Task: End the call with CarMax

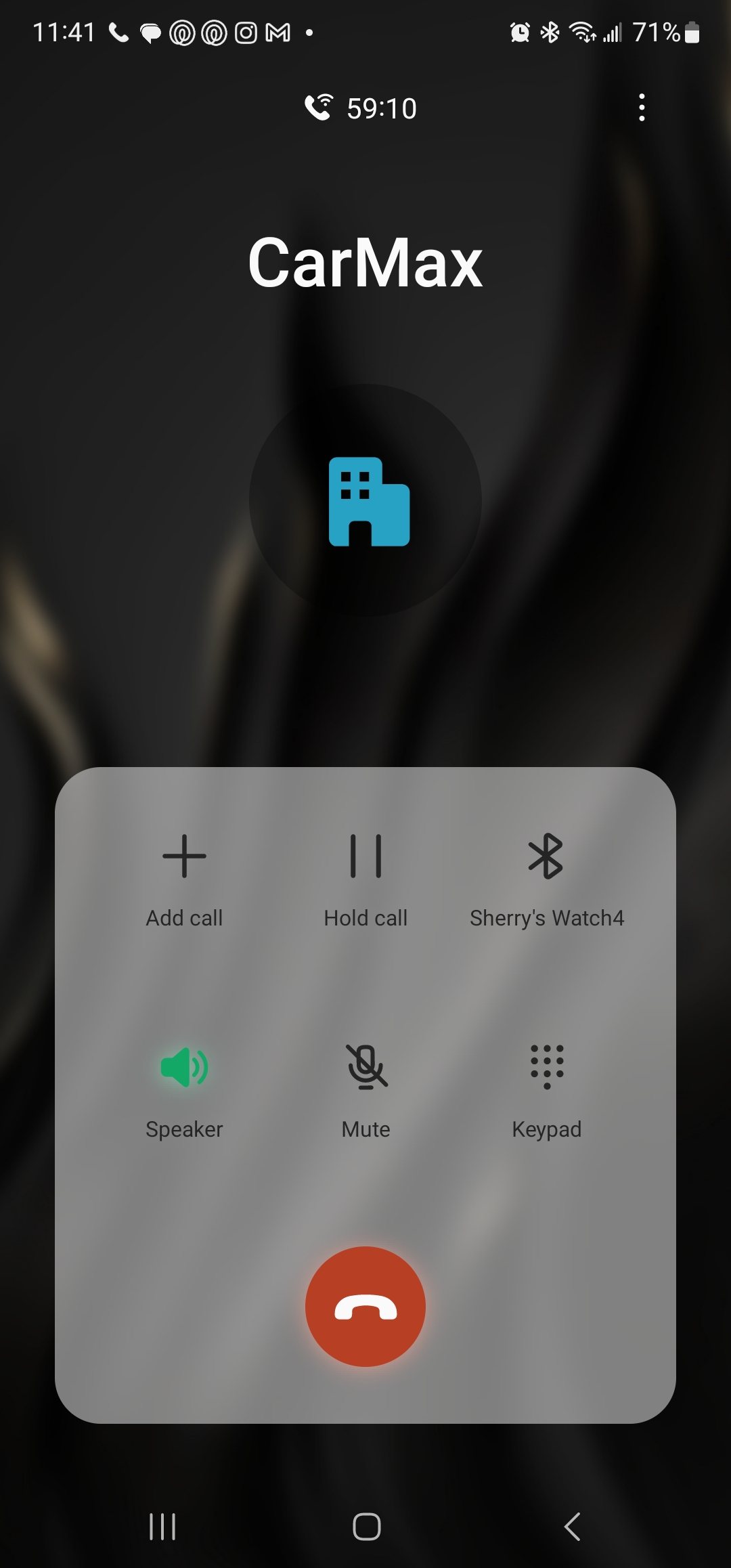Action: (365, 1306)
